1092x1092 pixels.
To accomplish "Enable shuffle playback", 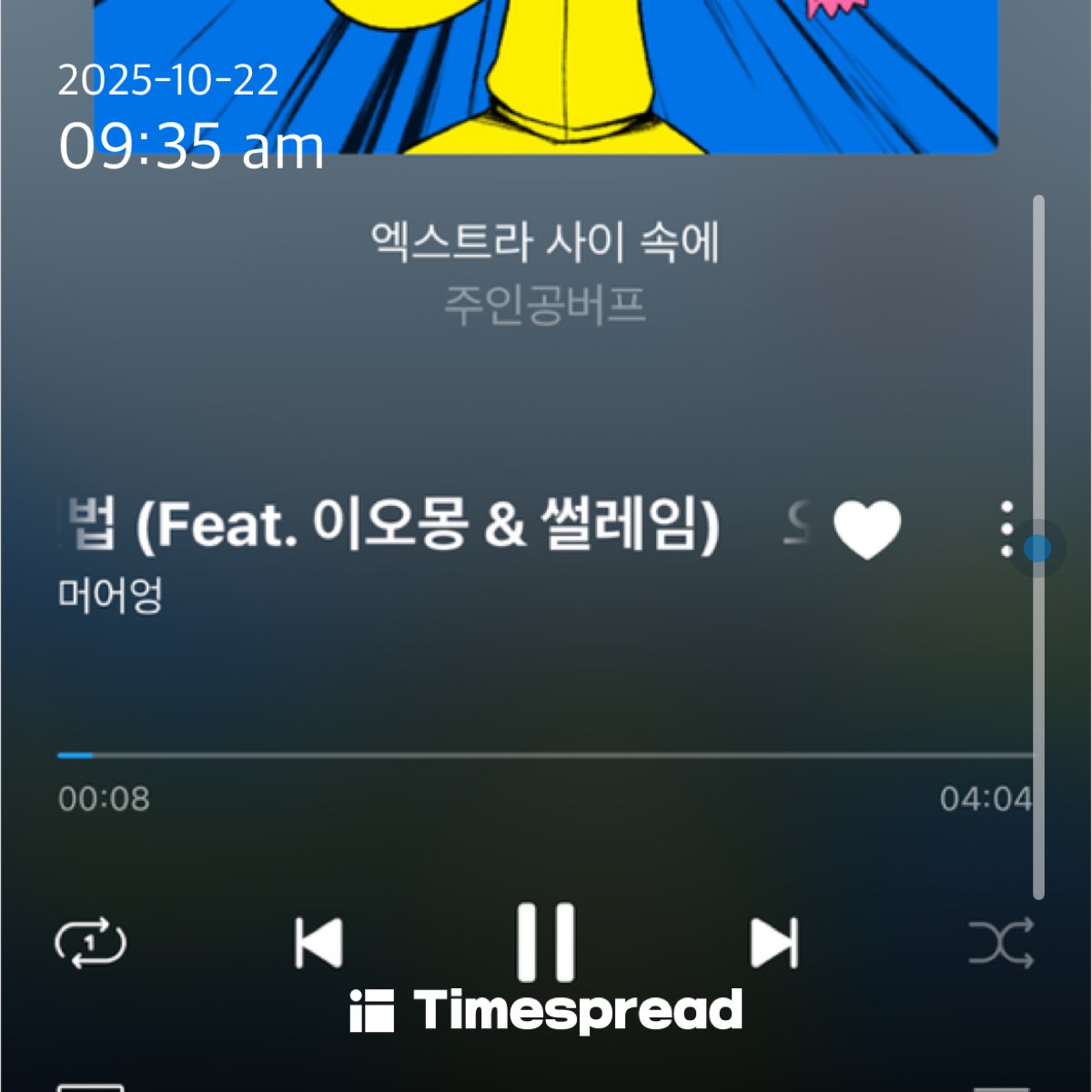I will (x=1000, y=942).
